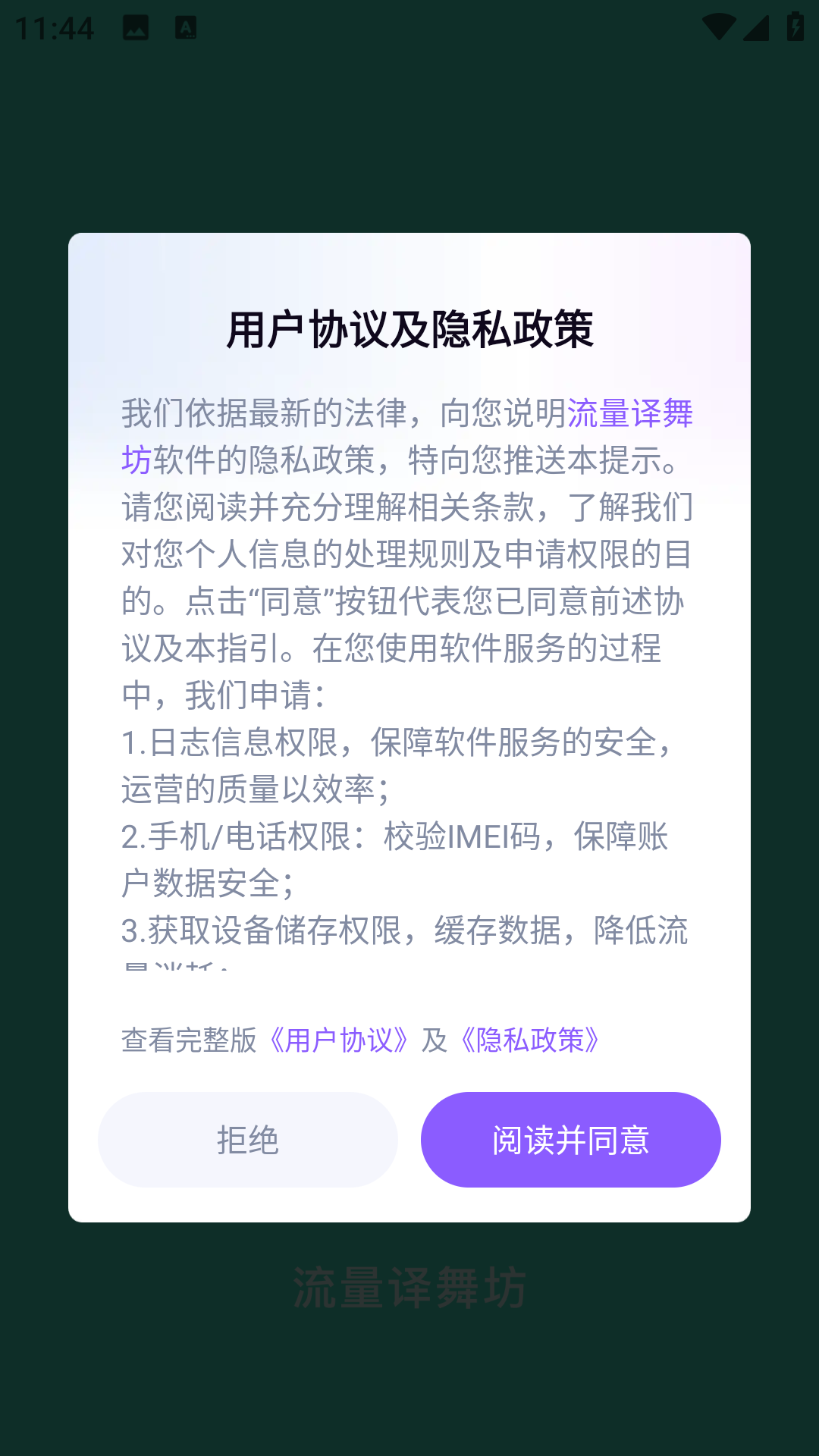Tap 拒绝 to decline the agreement
This screenshot has height=1456, width=819.
248,1140
